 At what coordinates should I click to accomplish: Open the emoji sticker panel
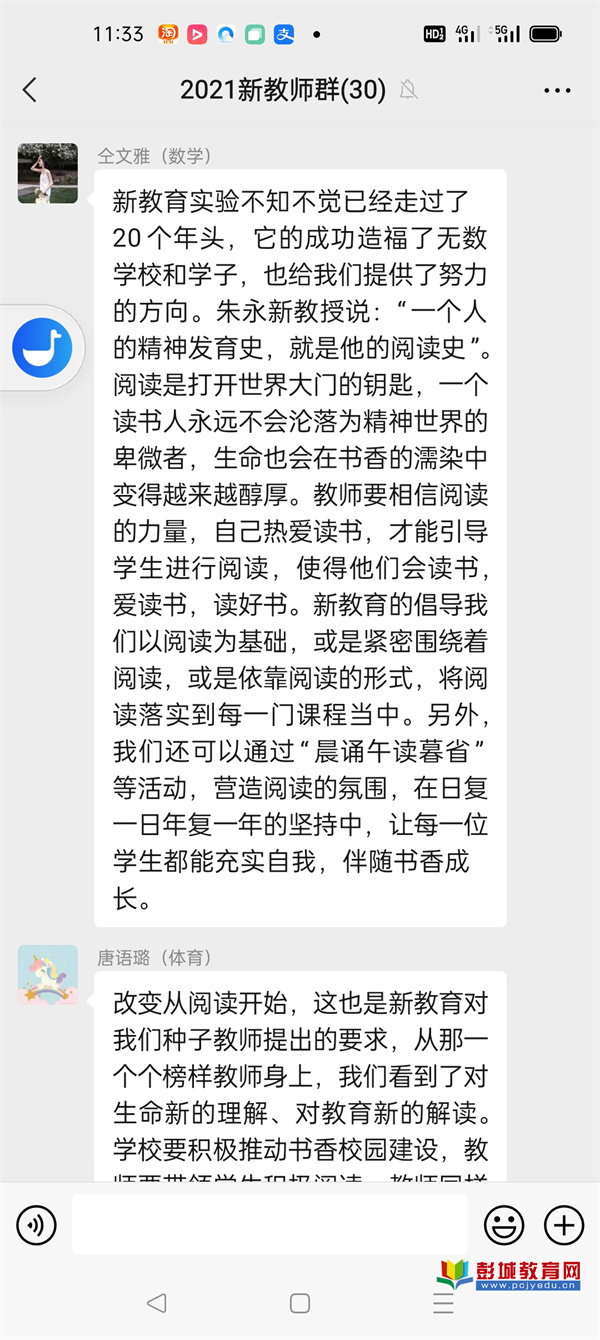tap(504, 1225)
